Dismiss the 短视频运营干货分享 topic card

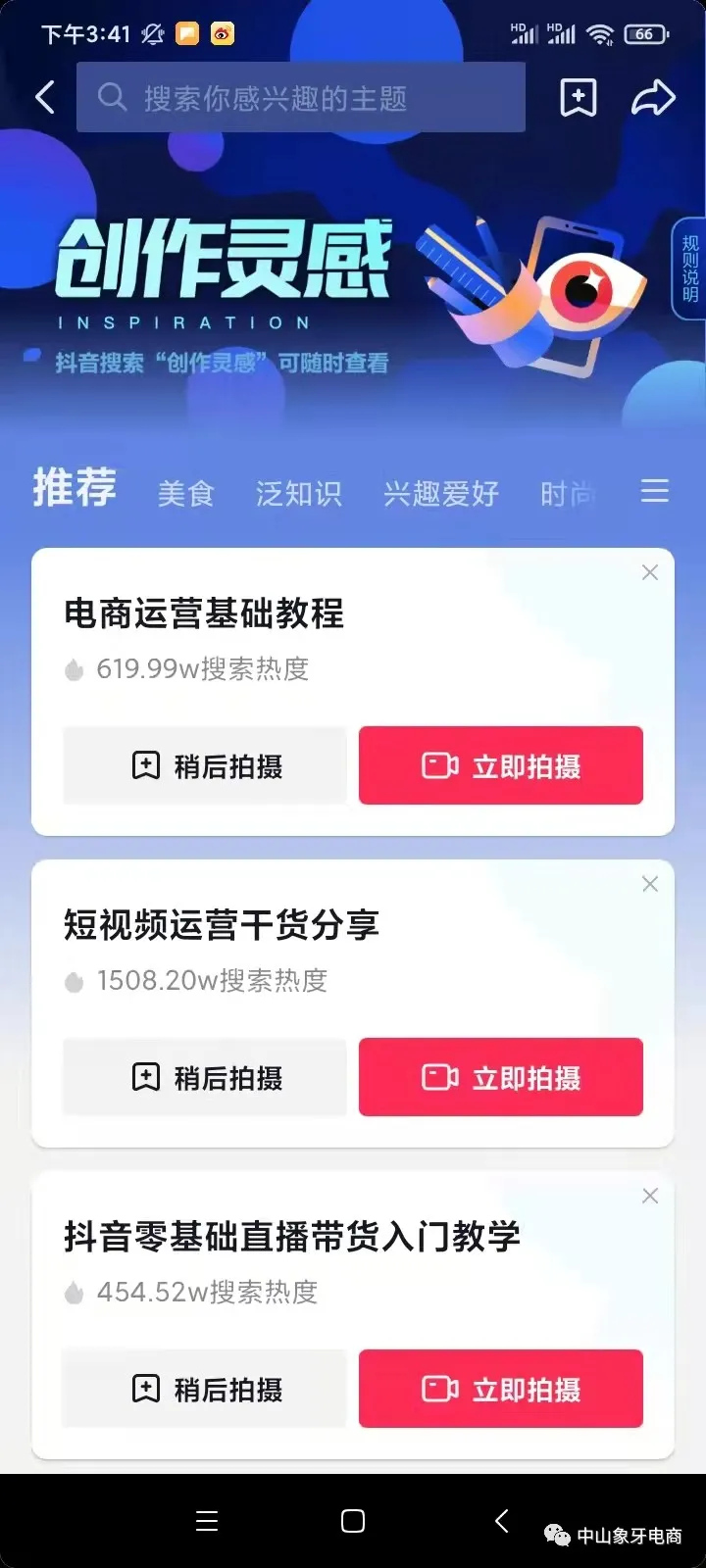(649, 883)
